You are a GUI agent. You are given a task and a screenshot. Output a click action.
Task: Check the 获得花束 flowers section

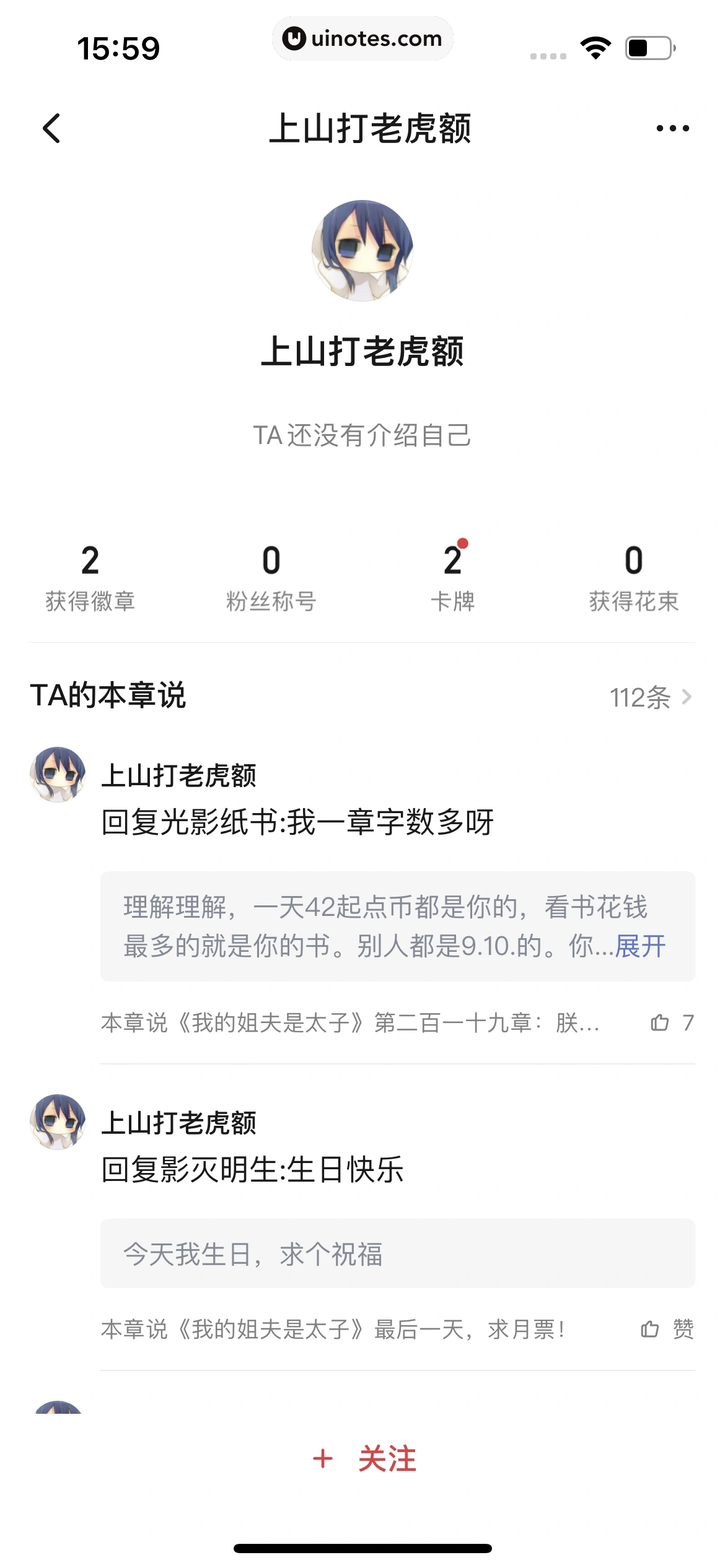[633, 575]
